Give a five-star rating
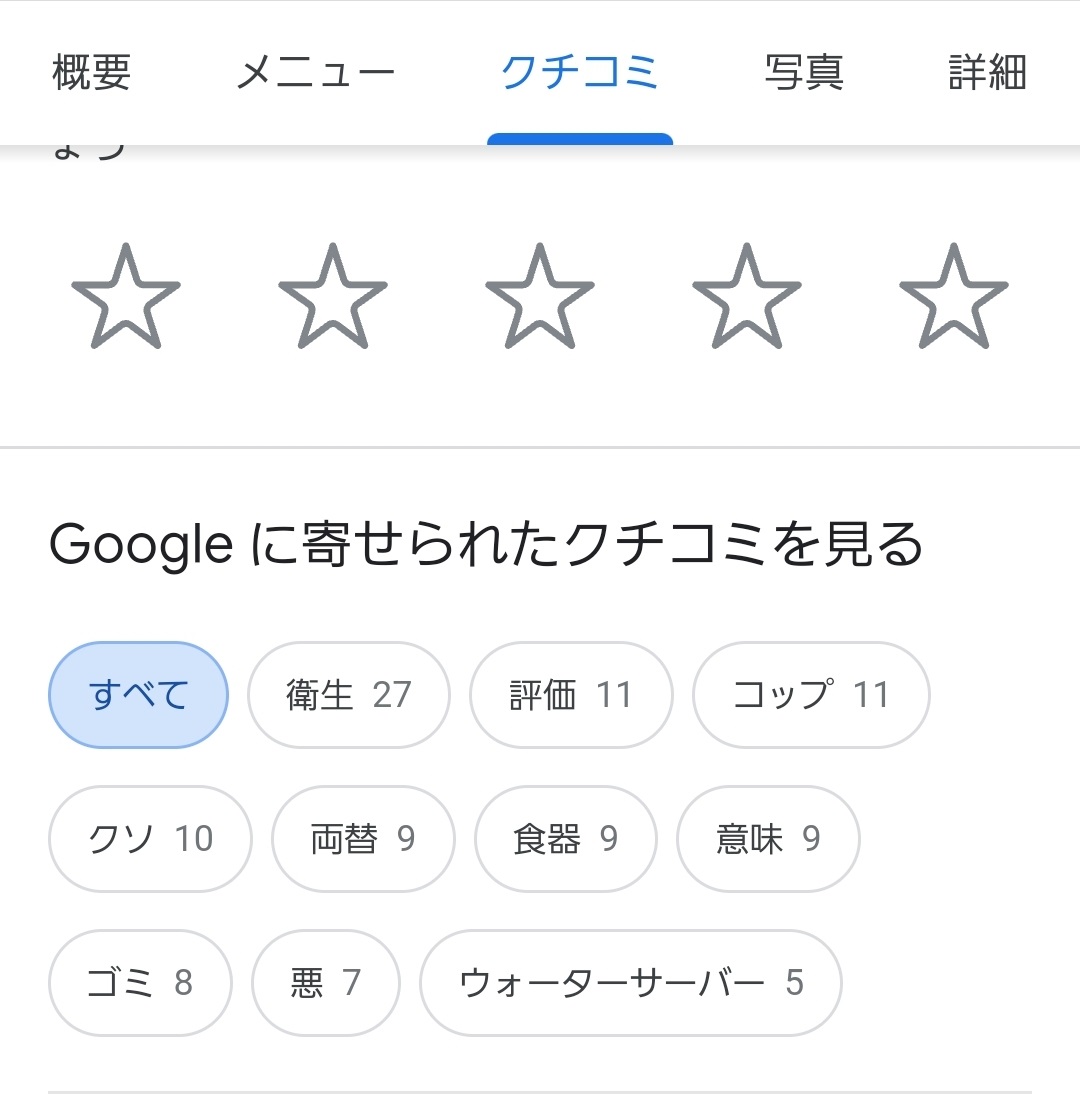The height and width of the screenshot is (1101, 1080). coord(954,298)
